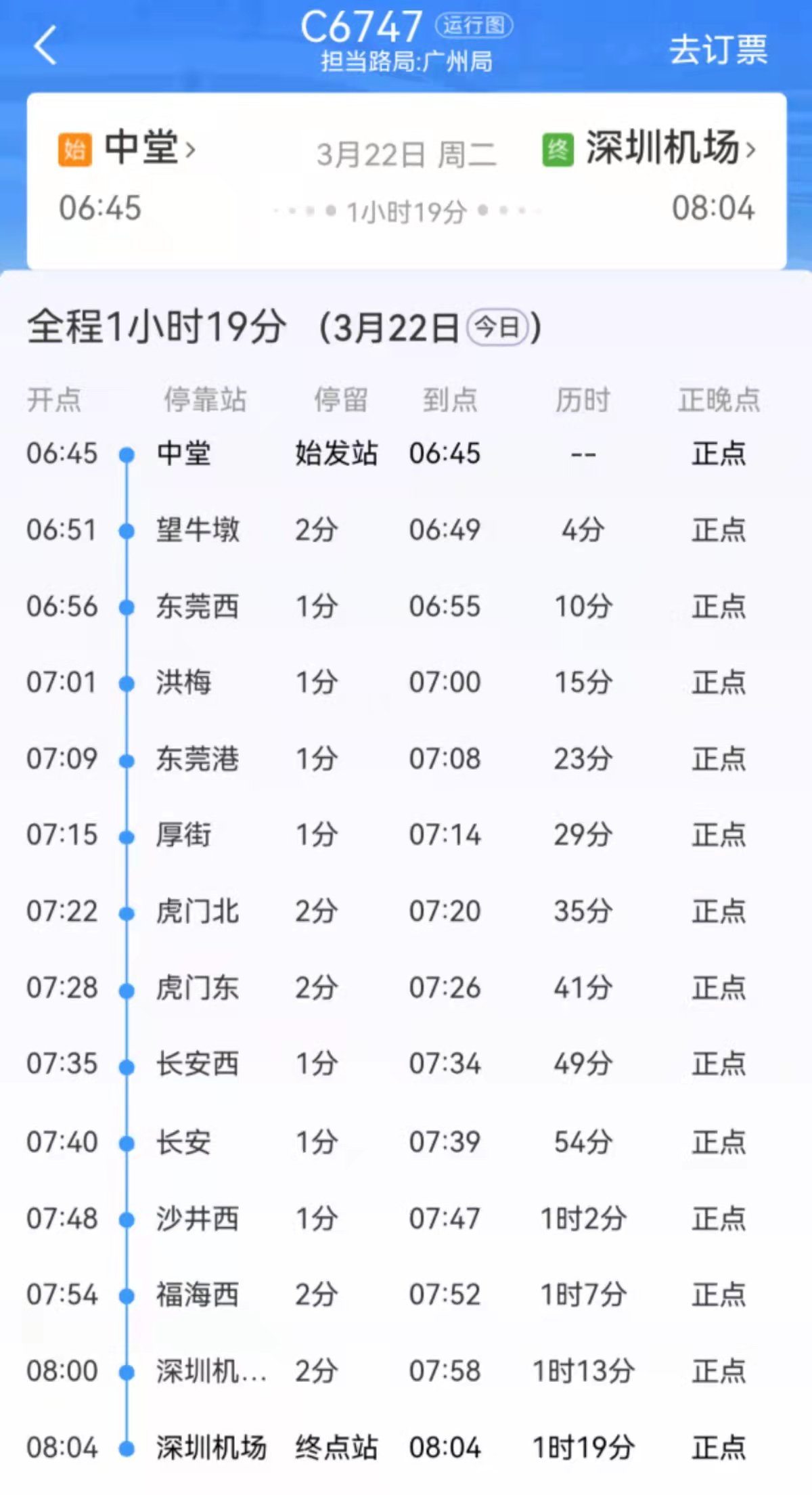This screenshot has height=1495, width=812.
Task: Select the 今日 date chip
Action: [x=497, y=328]
